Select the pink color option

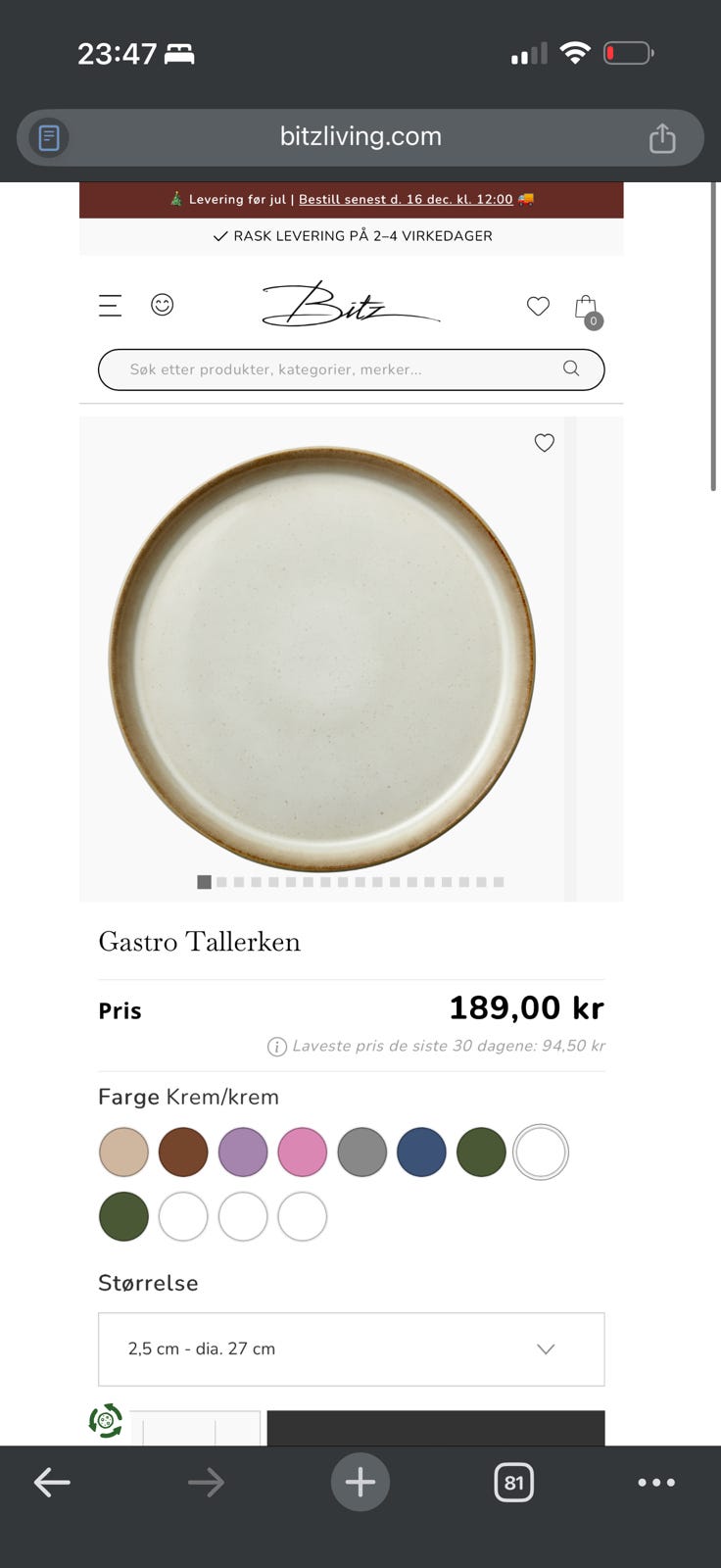coord(303,1151)
